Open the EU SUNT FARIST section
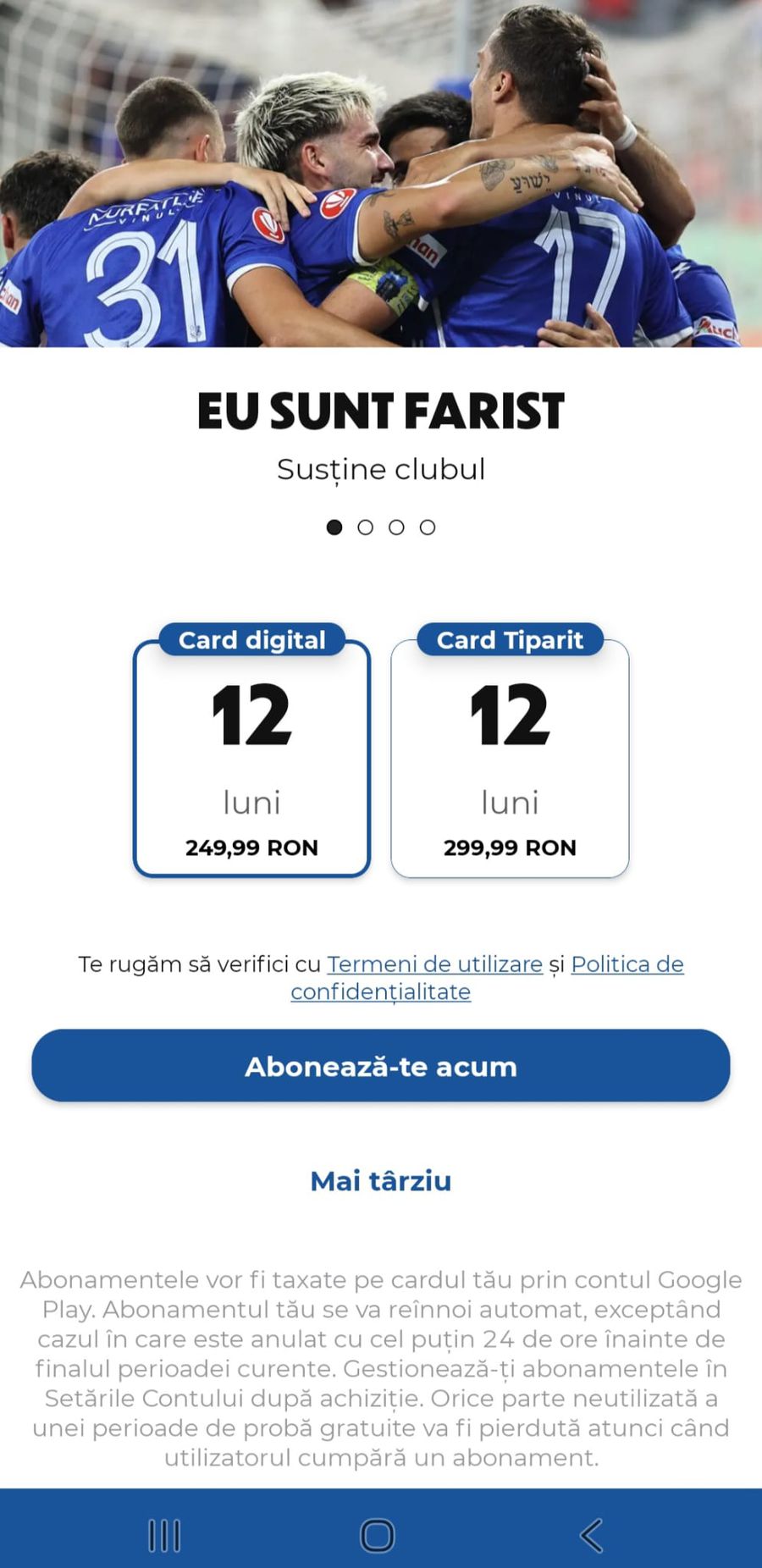The height and width of the screenshot is (1568, 762). pos(381,412)
